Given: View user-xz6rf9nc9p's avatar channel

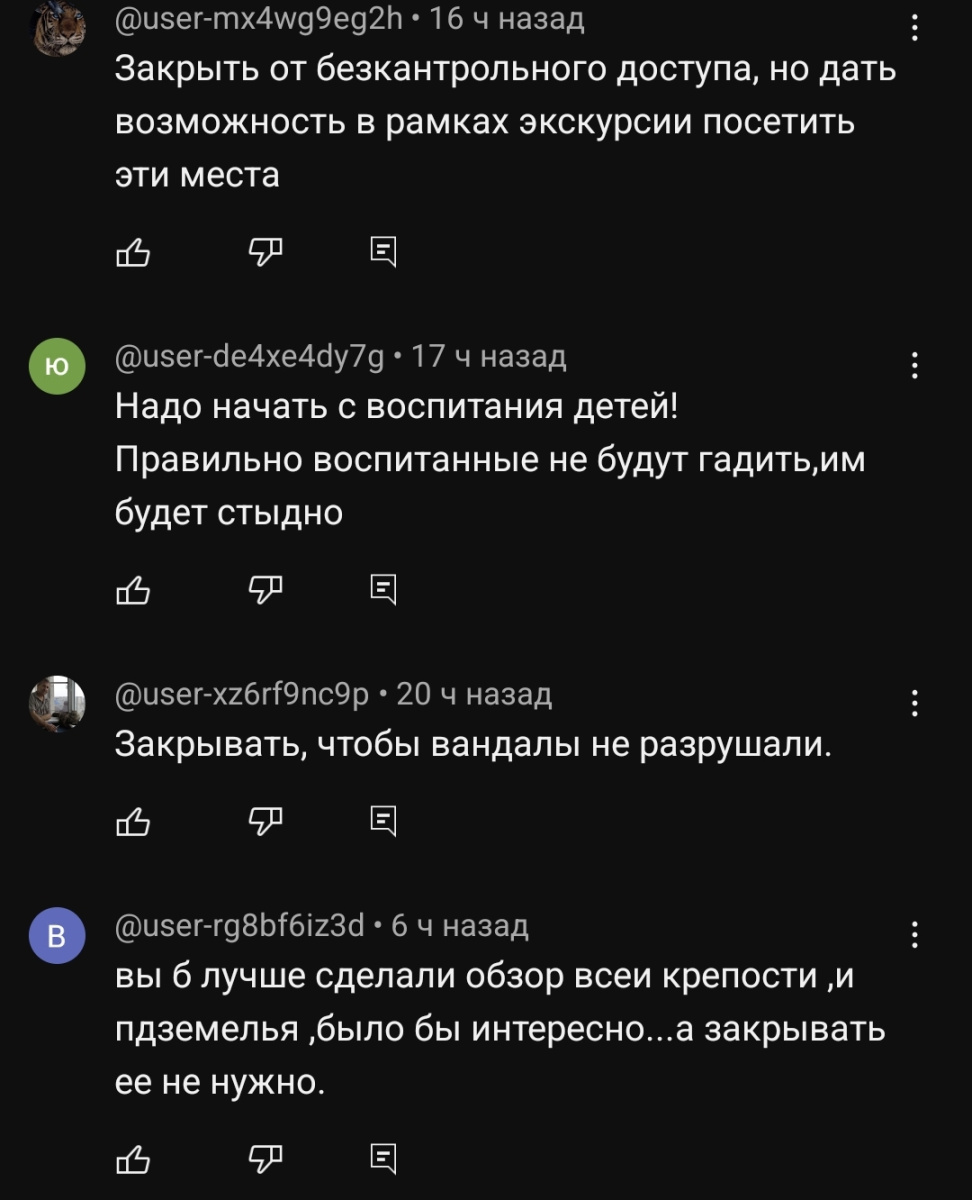Looking at the screenshot, I should click(58, 704).
